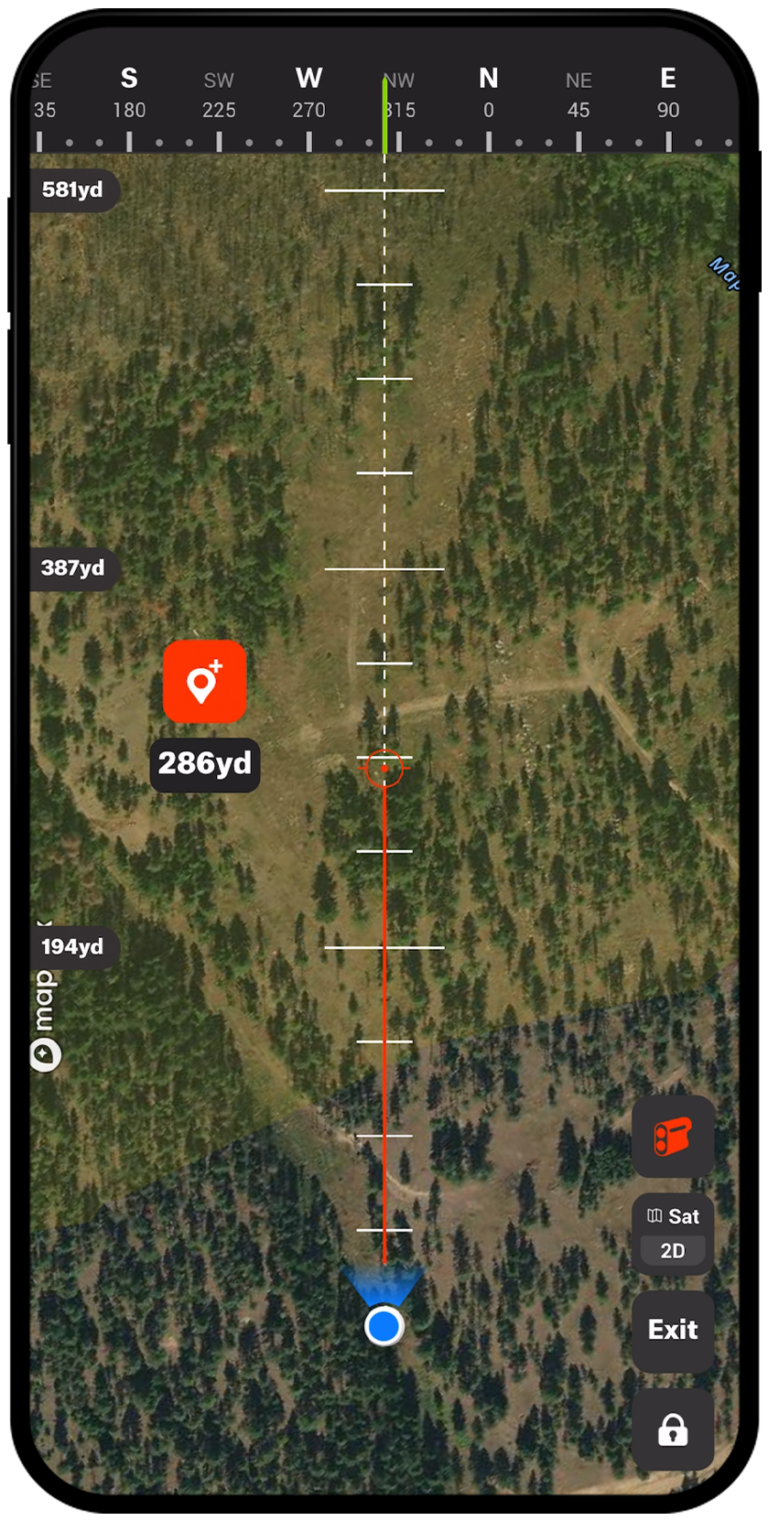Enable screen lock with the padlock
The width and height of the screenshot is (768, 1521).
(x=672, y=1429)
